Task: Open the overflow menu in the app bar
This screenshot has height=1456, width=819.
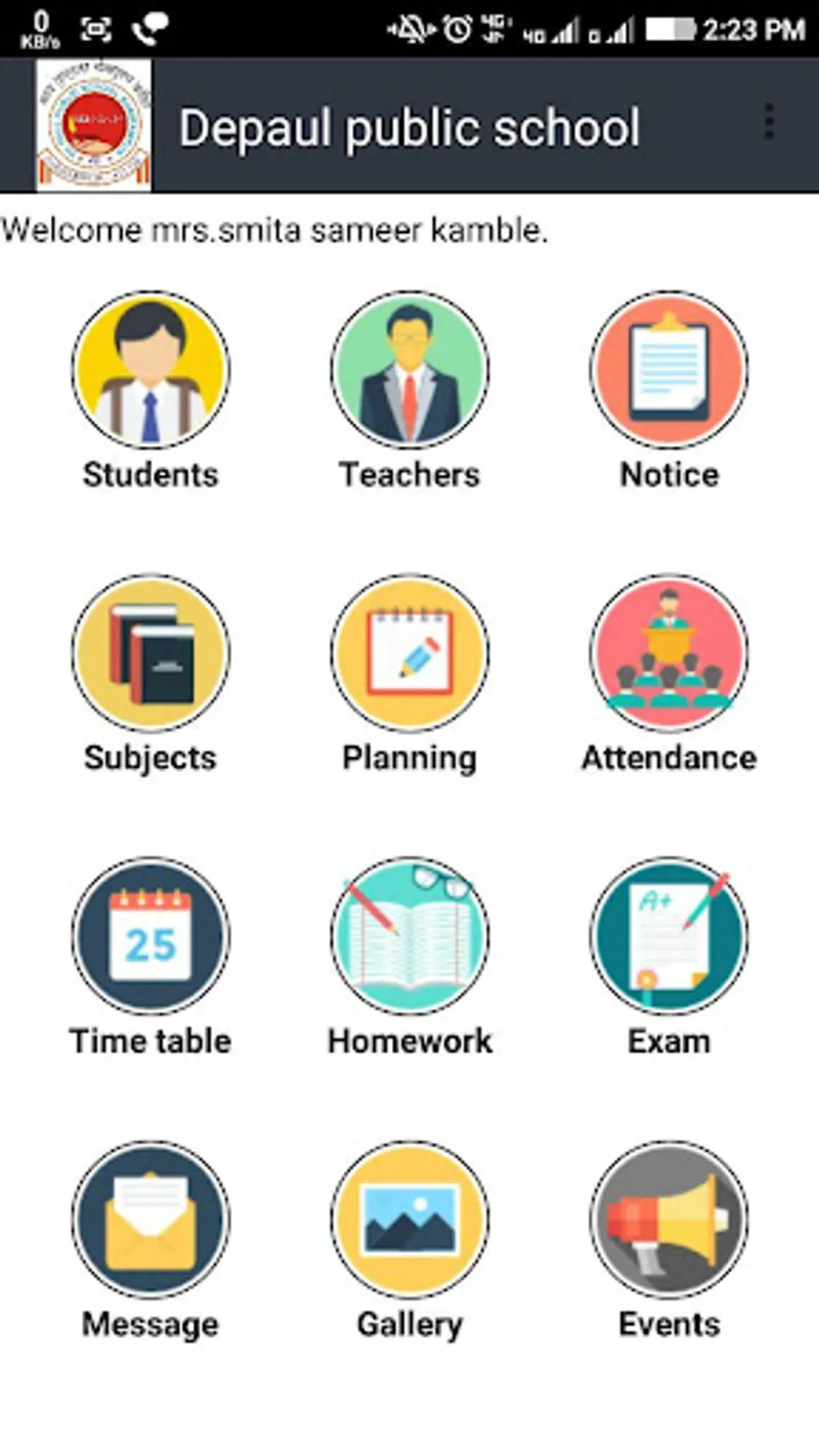Action: click(x=769, y=122)
